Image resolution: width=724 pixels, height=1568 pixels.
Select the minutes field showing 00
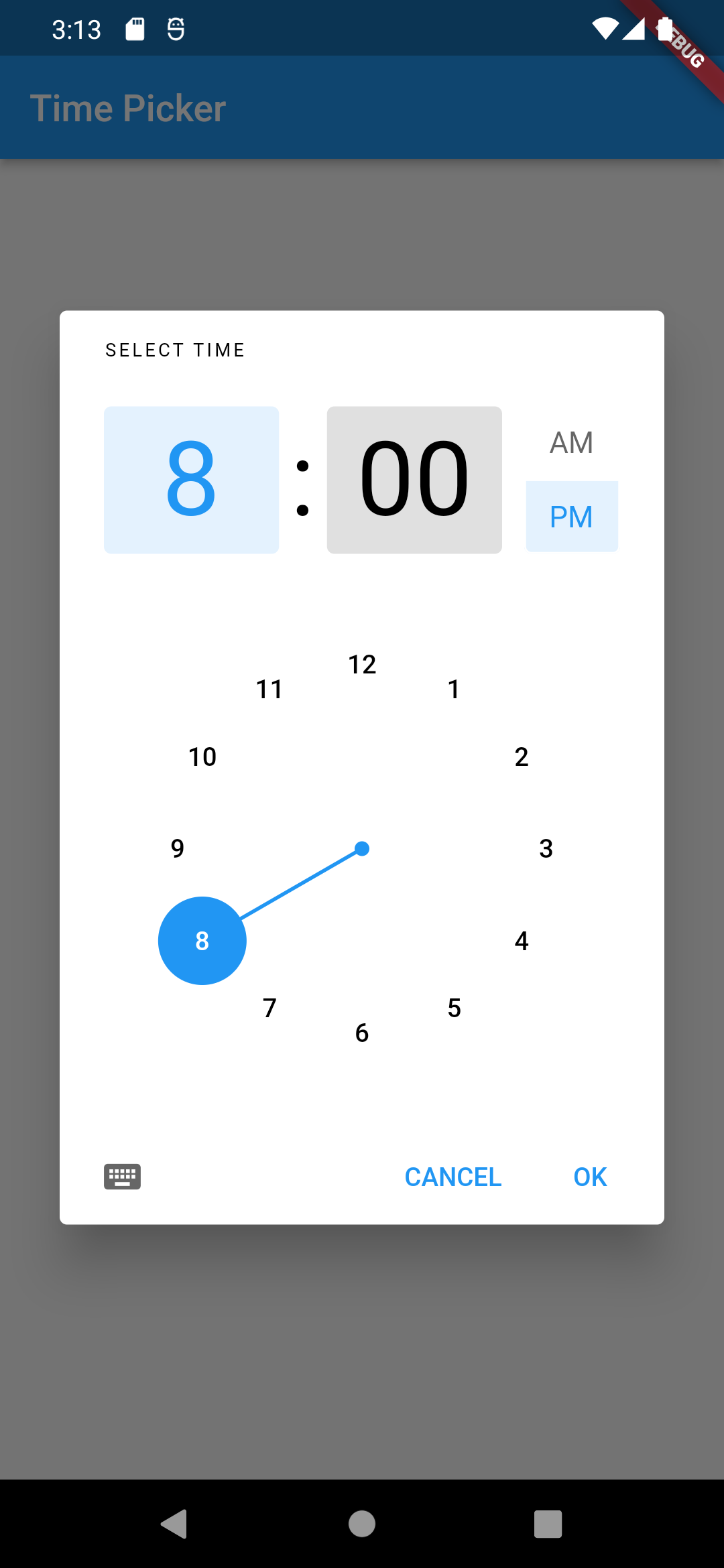coord(414,480)
